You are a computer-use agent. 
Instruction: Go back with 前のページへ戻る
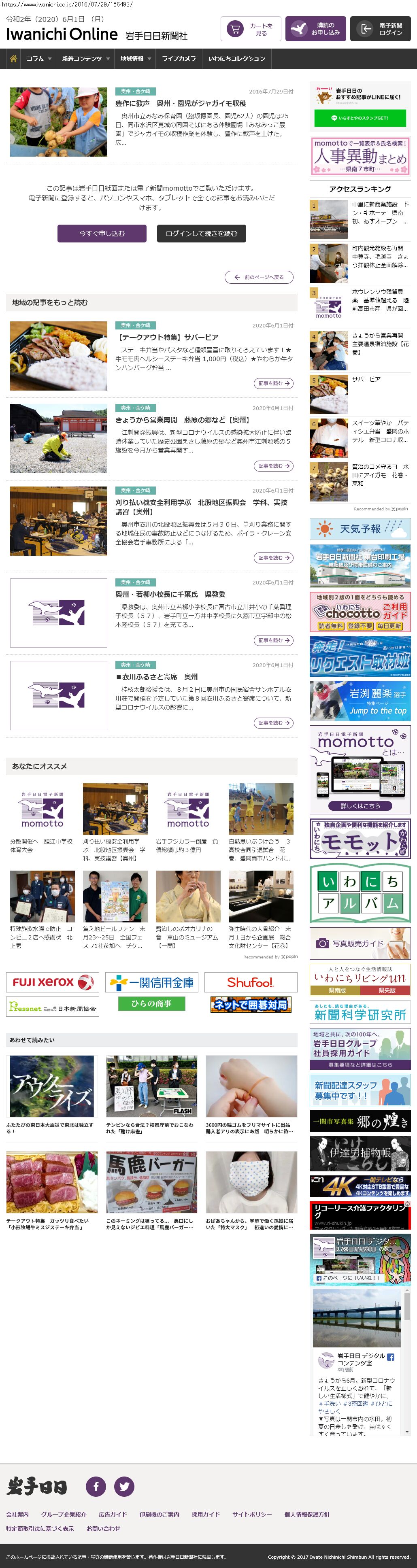pos(259,277)
